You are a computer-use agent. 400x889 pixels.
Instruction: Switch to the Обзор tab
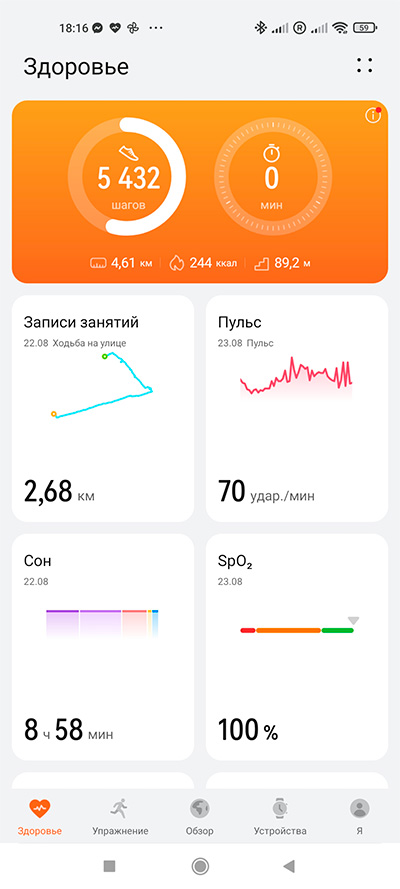click(x=200, y=817)
